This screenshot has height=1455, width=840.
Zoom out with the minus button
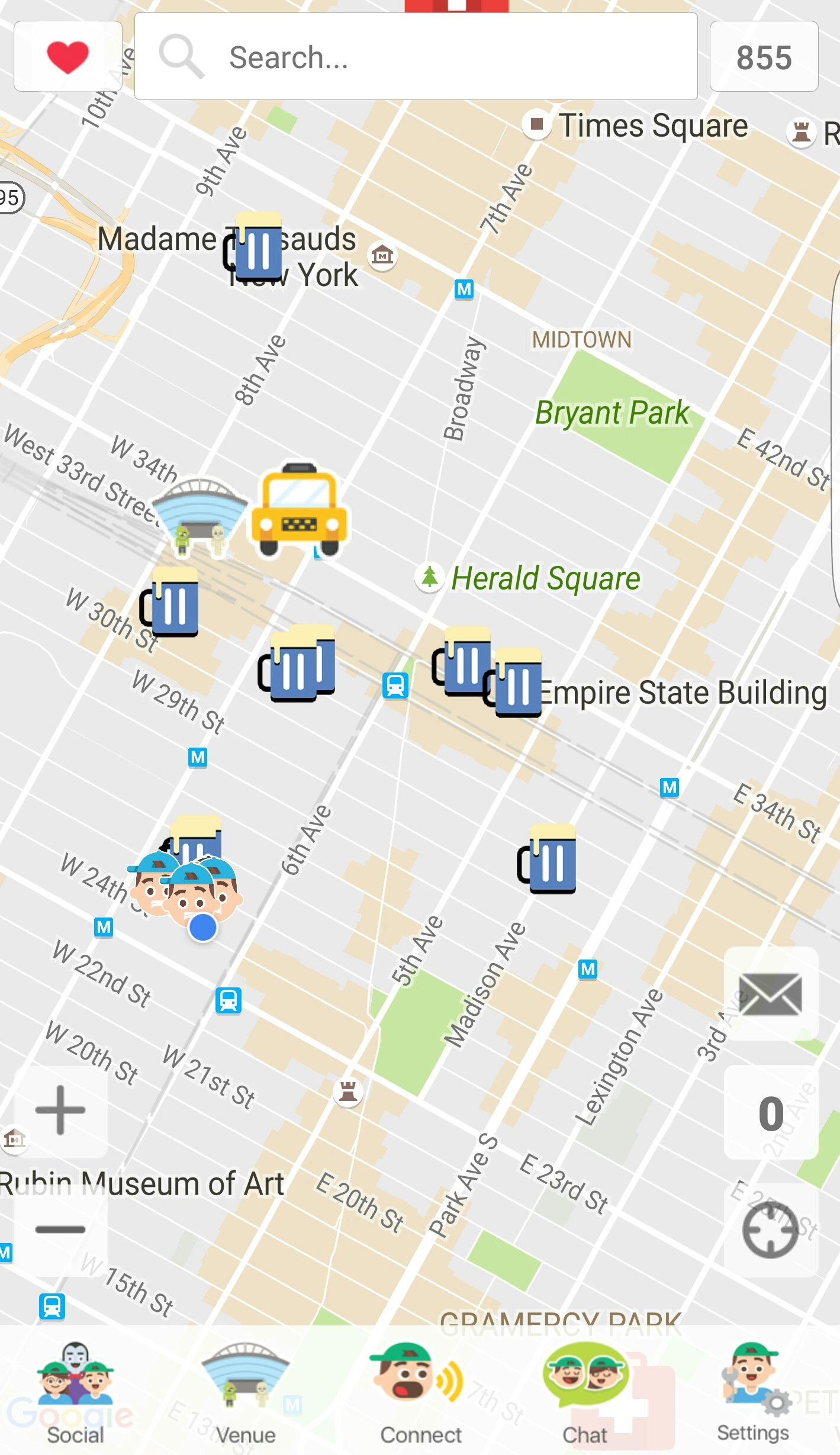pyautogui.click(x=60, y=1229)
